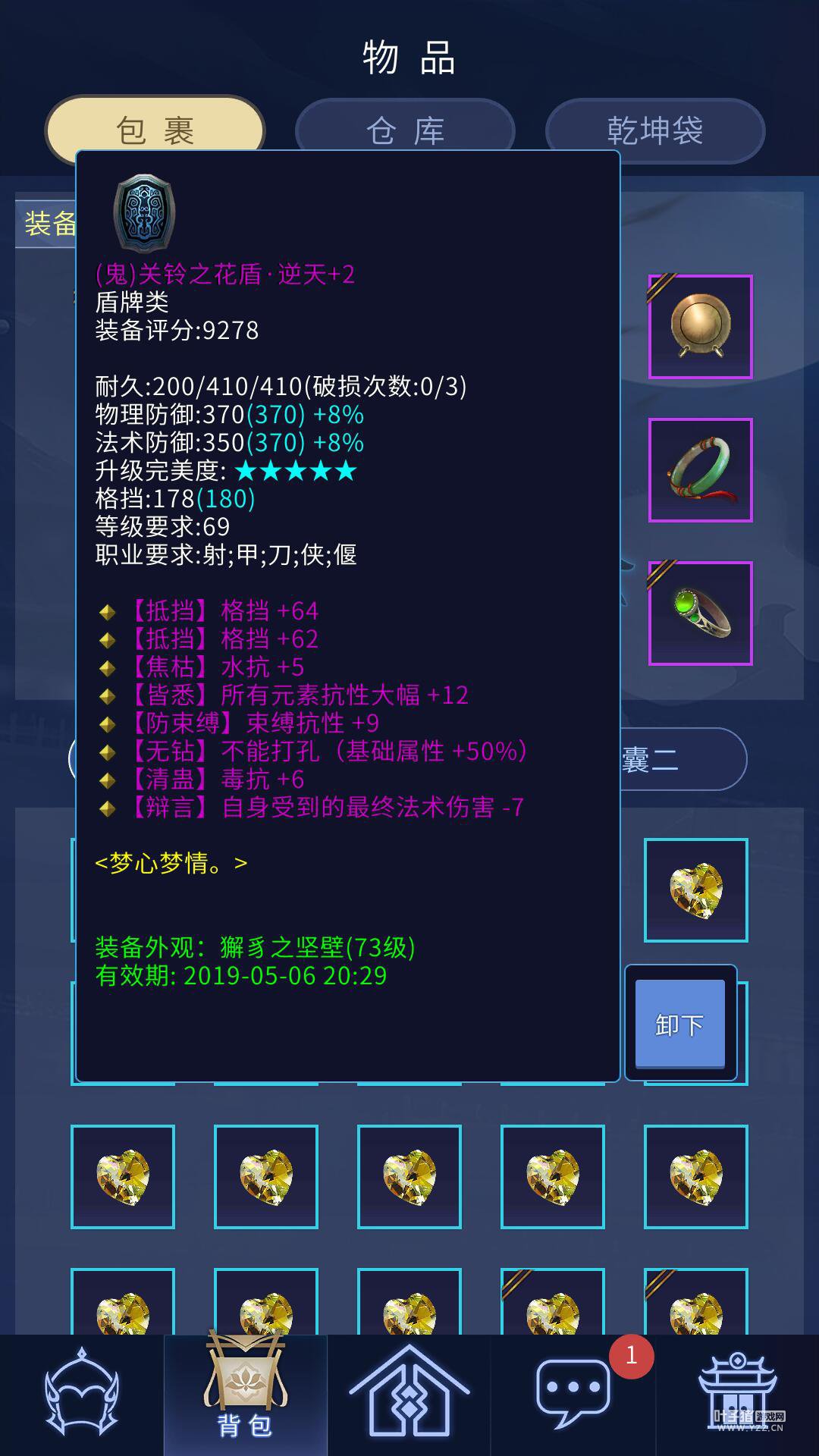Select the equipped jade bracelet item

[701, 470]
